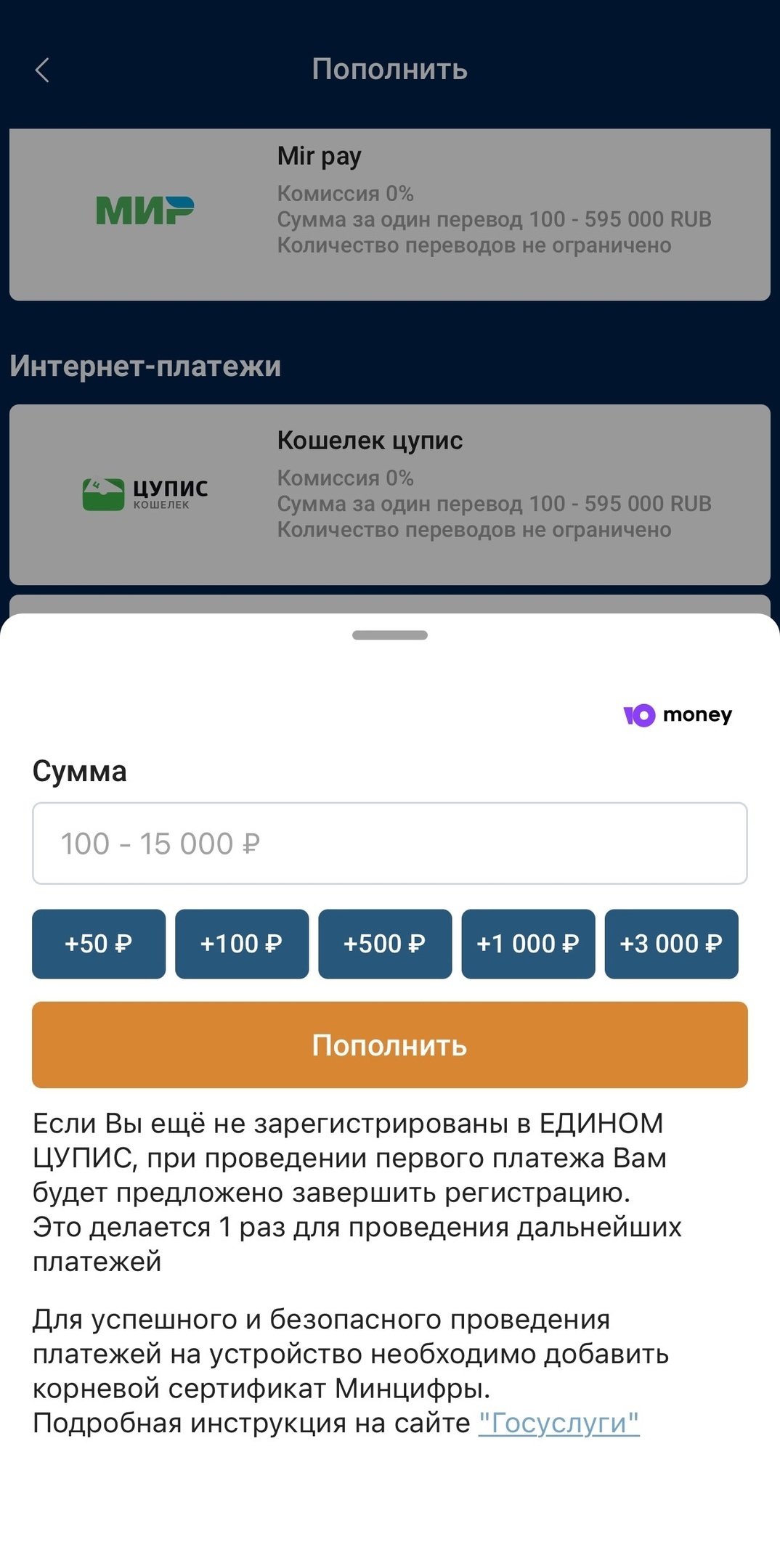
Task: Add +100 ₽ to the amount
Action: [241, 944]
